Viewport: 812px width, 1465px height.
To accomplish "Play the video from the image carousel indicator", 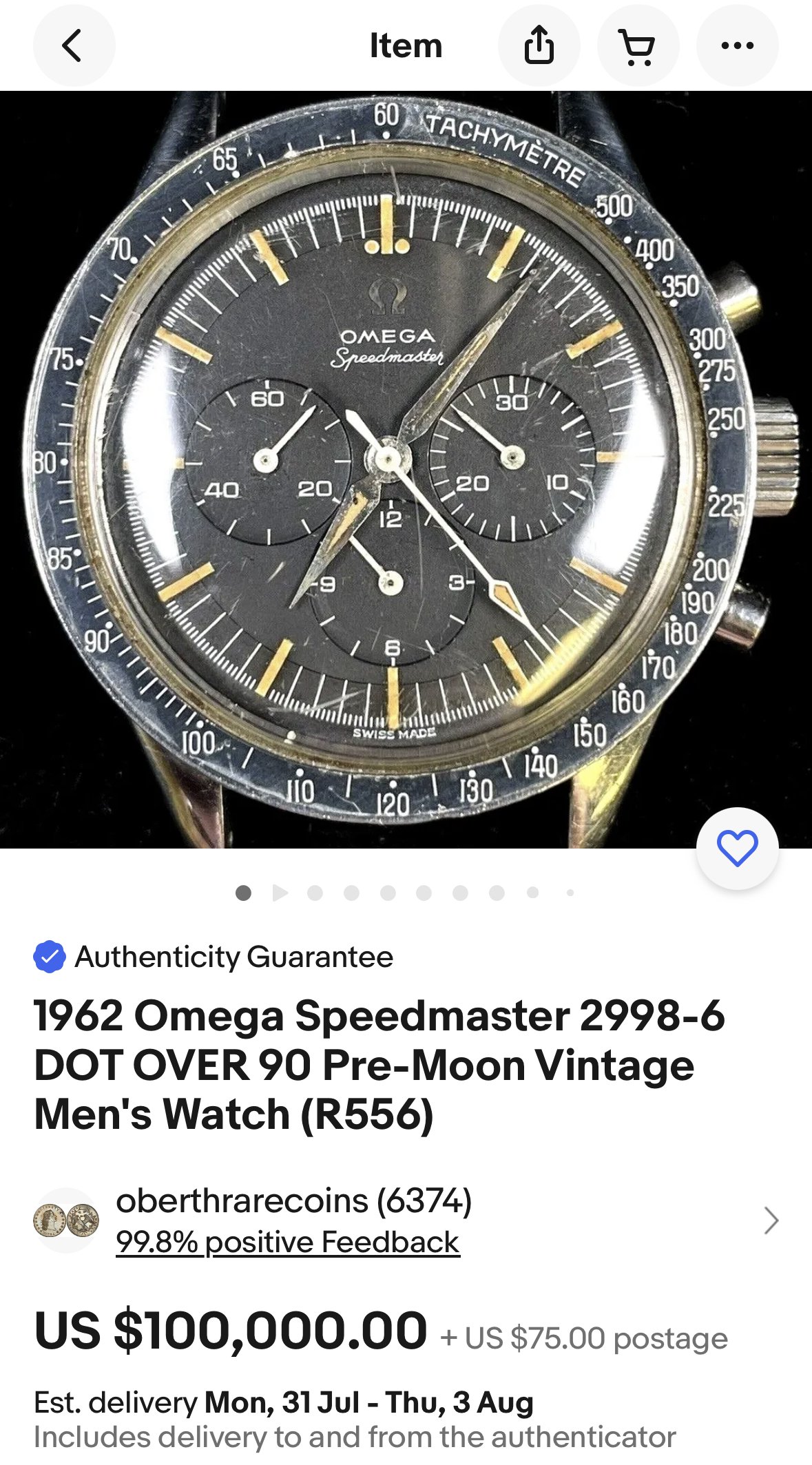I will 280,893.
